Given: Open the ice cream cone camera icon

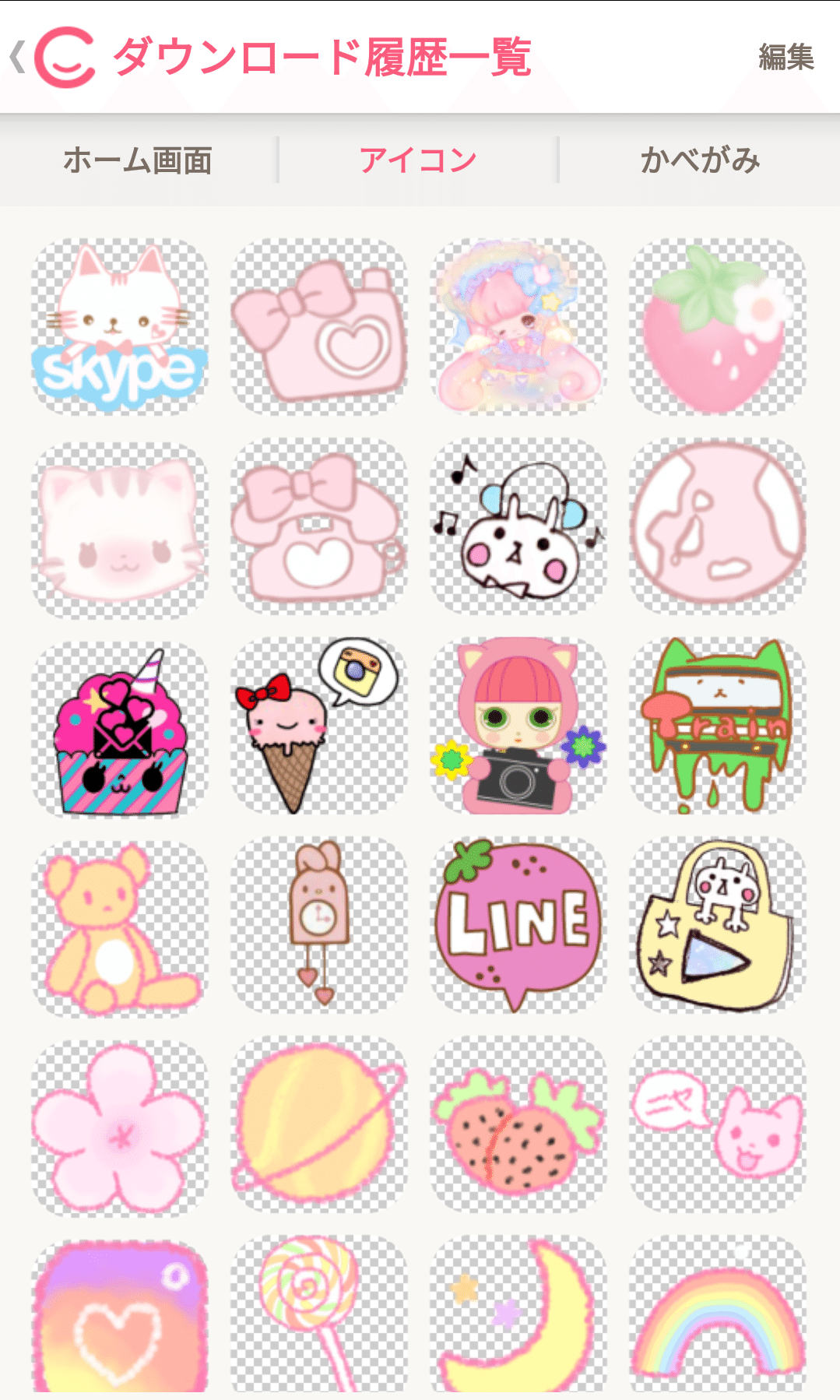Looking at the screenshot, I should tap(318, 728).
